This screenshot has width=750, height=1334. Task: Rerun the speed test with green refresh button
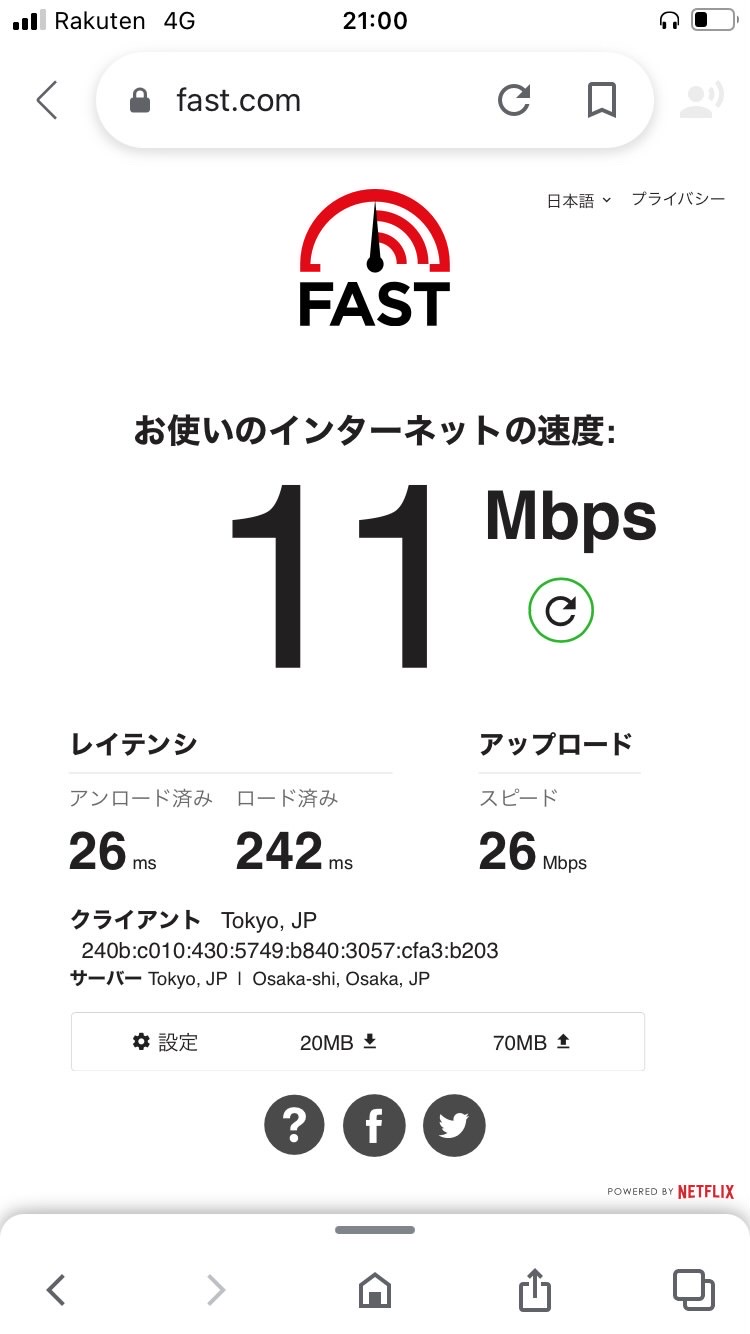tap(561, 610)
